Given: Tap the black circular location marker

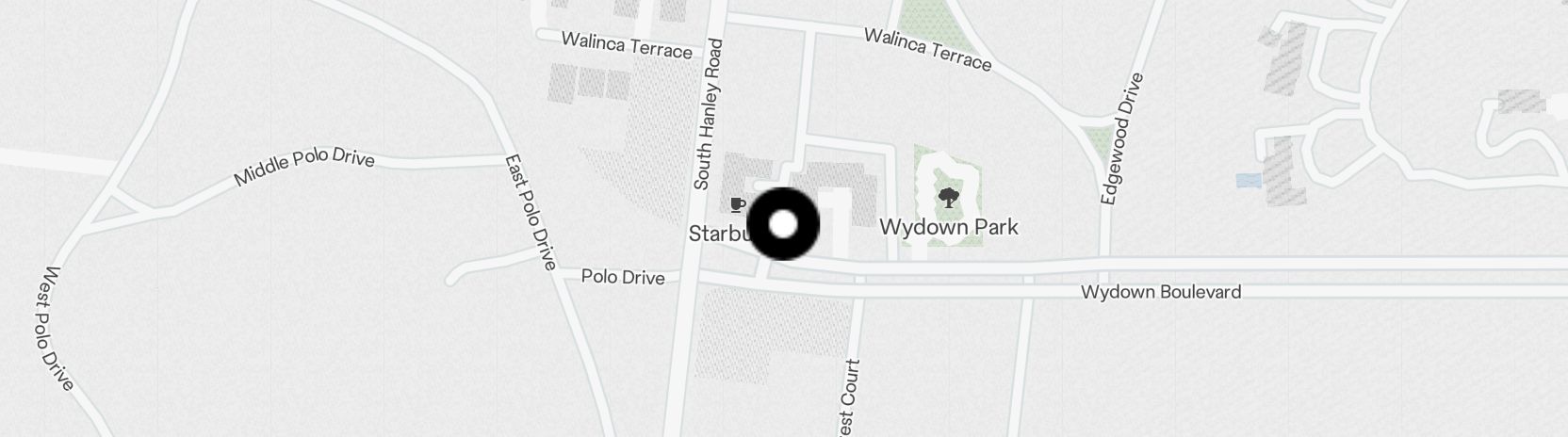Looking at the screenshot, I should coord(783,224).
